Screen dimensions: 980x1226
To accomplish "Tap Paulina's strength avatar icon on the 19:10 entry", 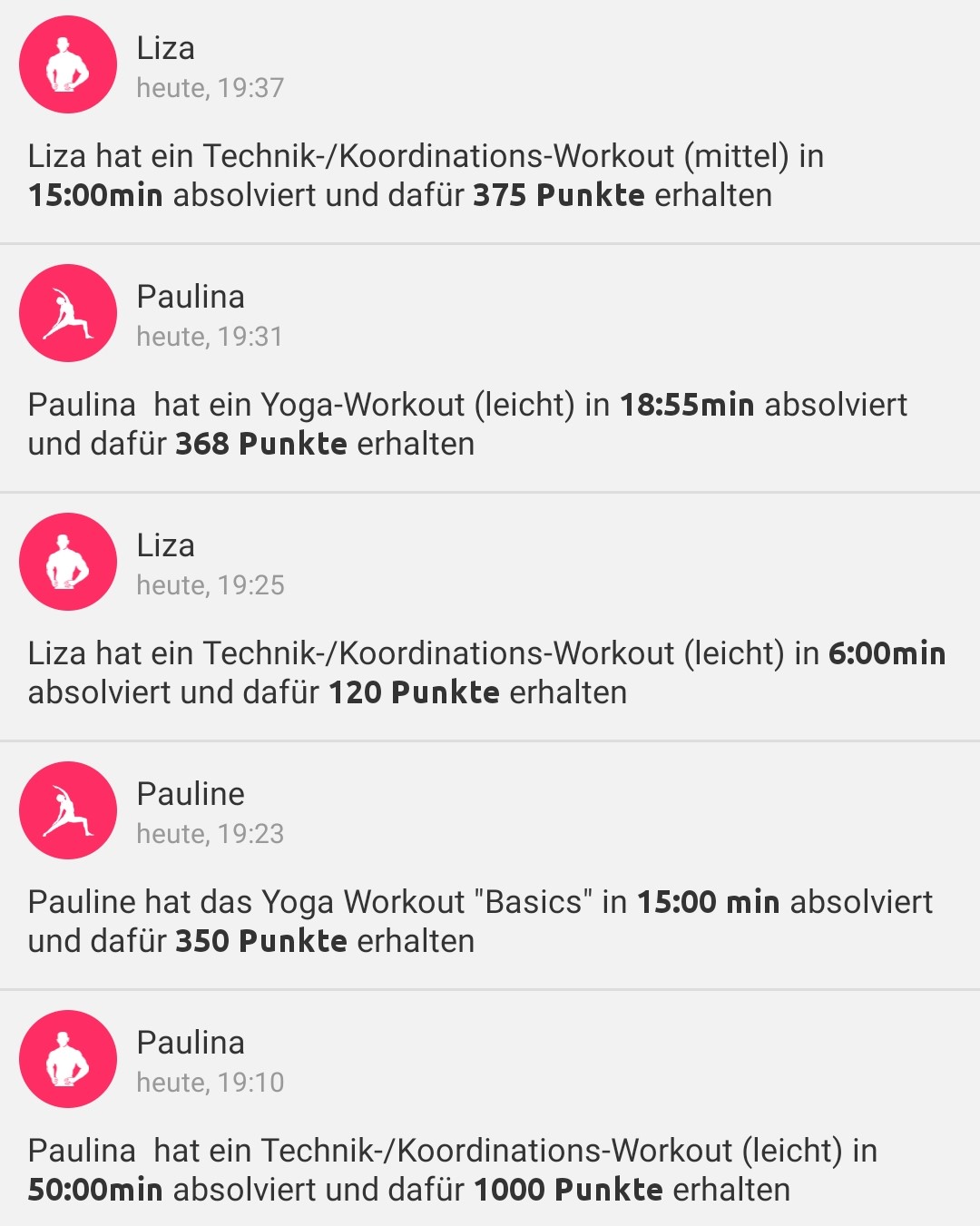I will pyautogui.click(x=67, y=1059).
